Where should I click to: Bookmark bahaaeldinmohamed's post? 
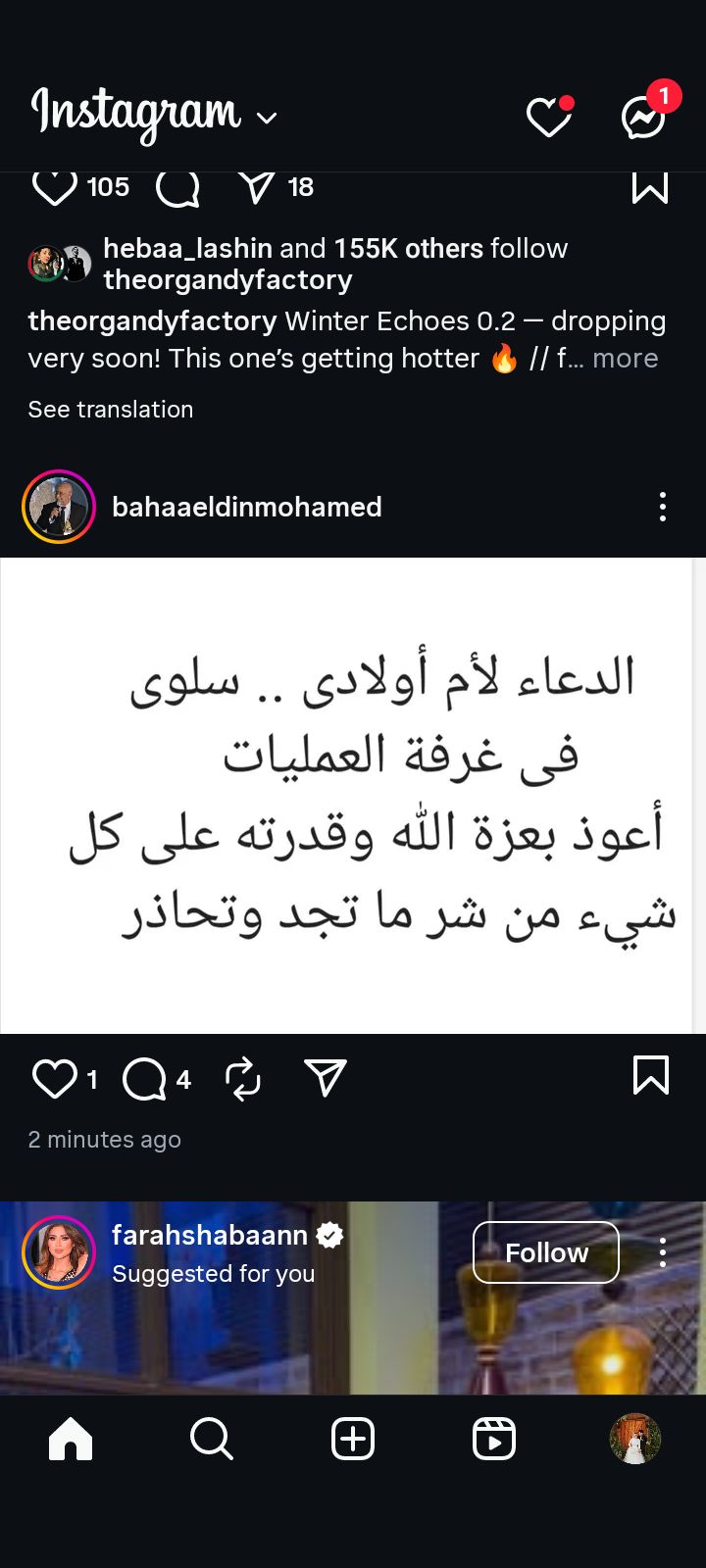coord(651,1075)
